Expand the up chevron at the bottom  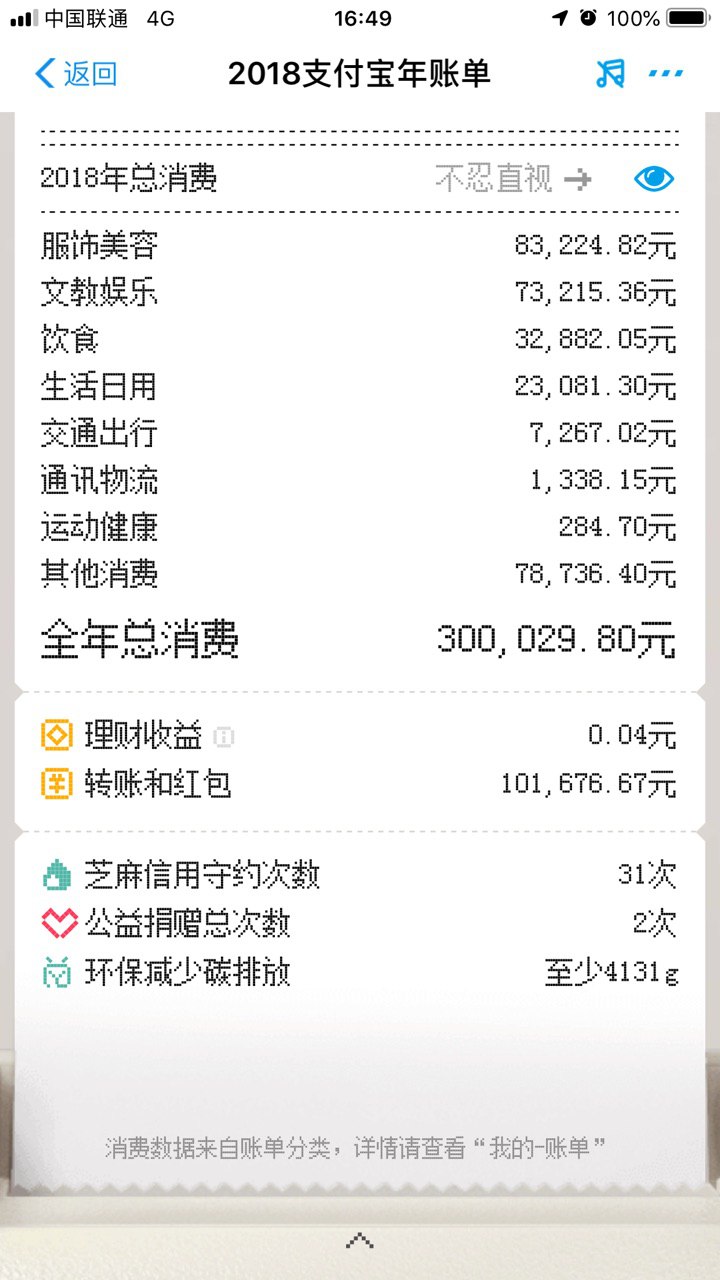pos(359,1241)
